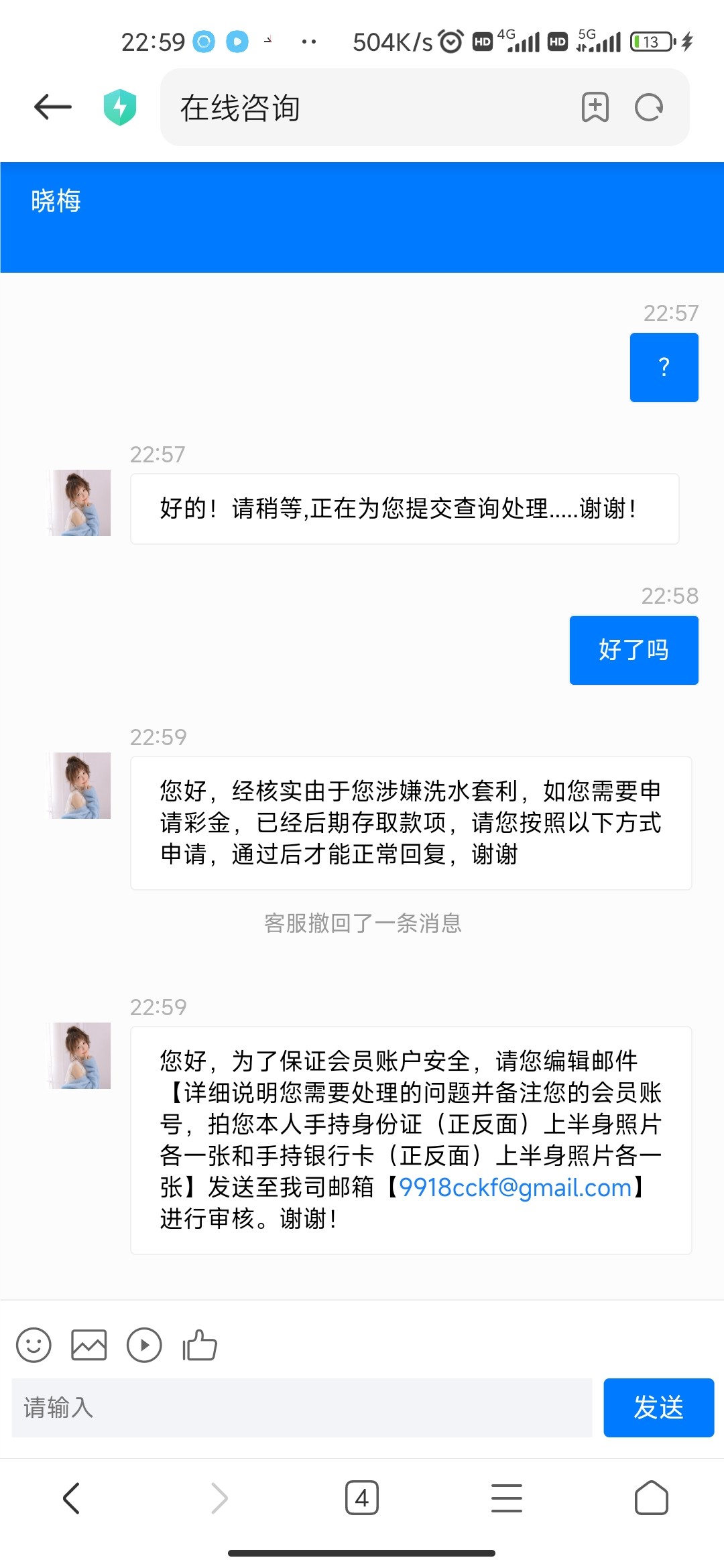Focus the 请输入 message field
The height and width of the screenshot is (1568, 724).
click(302, 1407)
